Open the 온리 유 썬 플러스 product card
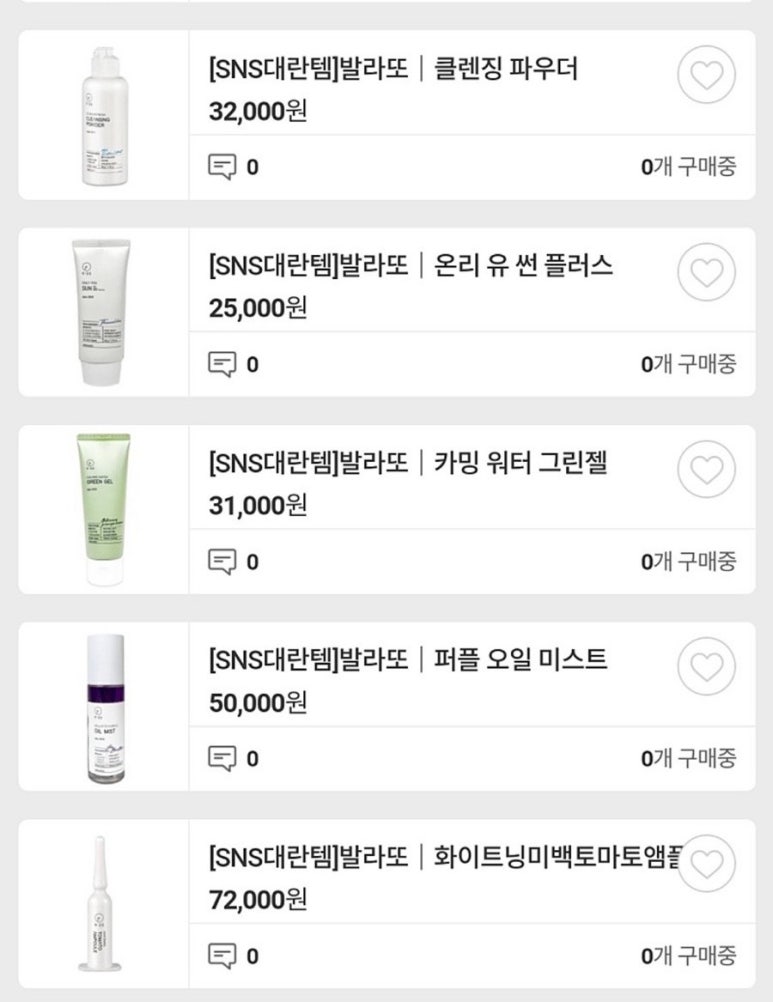773x1002 pixels. tap(410, 266)
